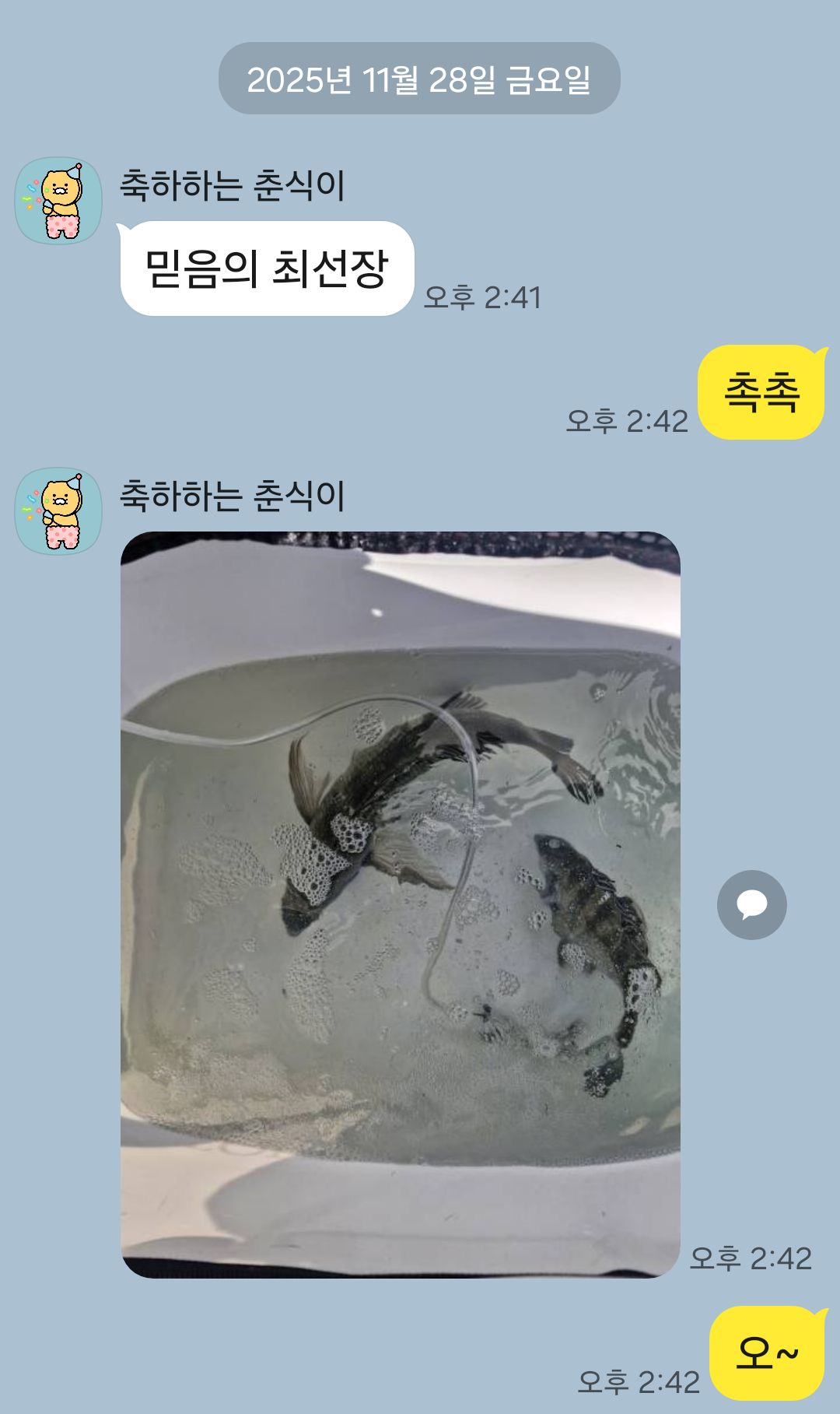840x1414 pixels.
Task: Open 춘식이's profile picture by the 믿음의 최선장 message
Action: tap(59, 201)
